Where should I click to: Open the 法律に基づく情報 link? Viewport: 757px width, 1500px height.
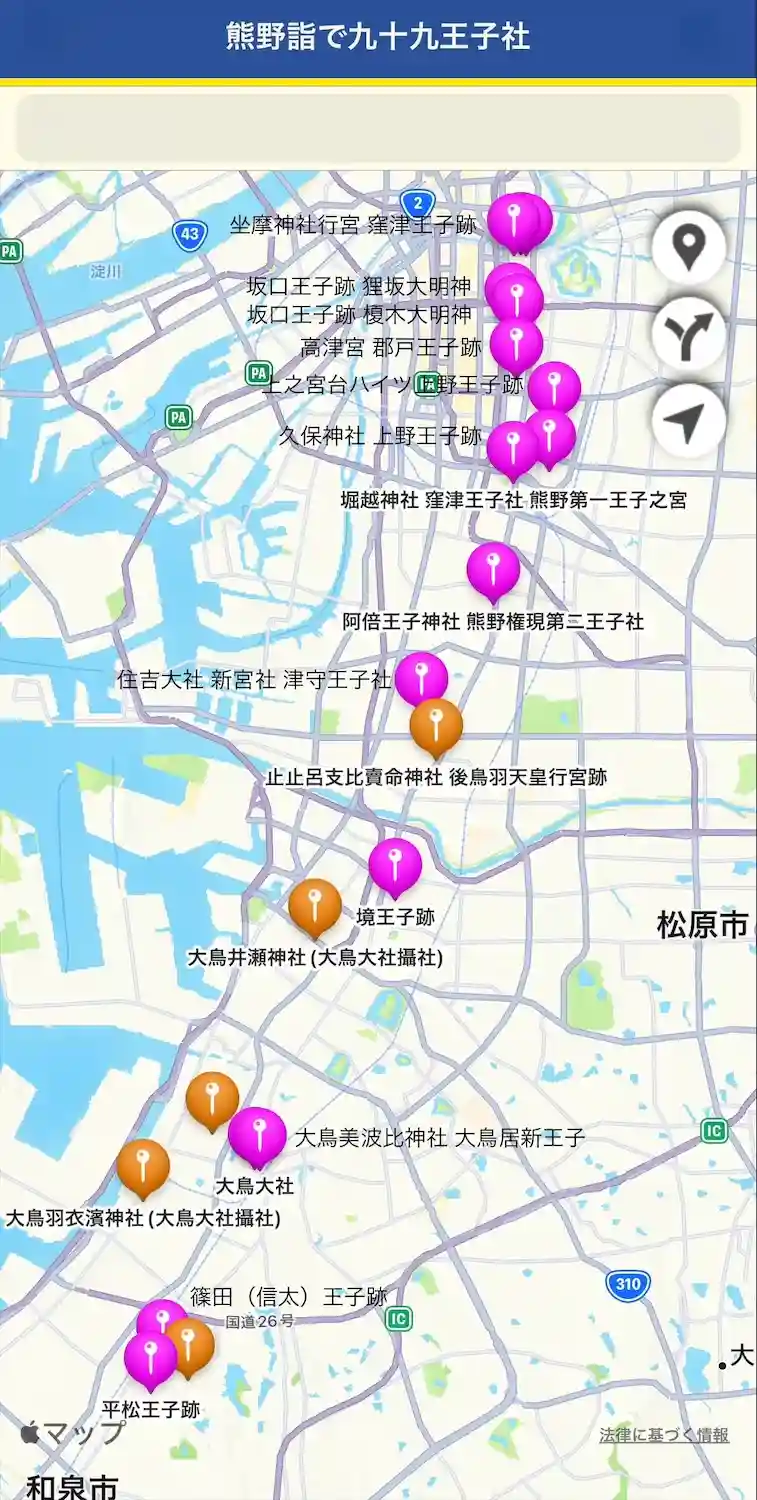click(664, 1436)
